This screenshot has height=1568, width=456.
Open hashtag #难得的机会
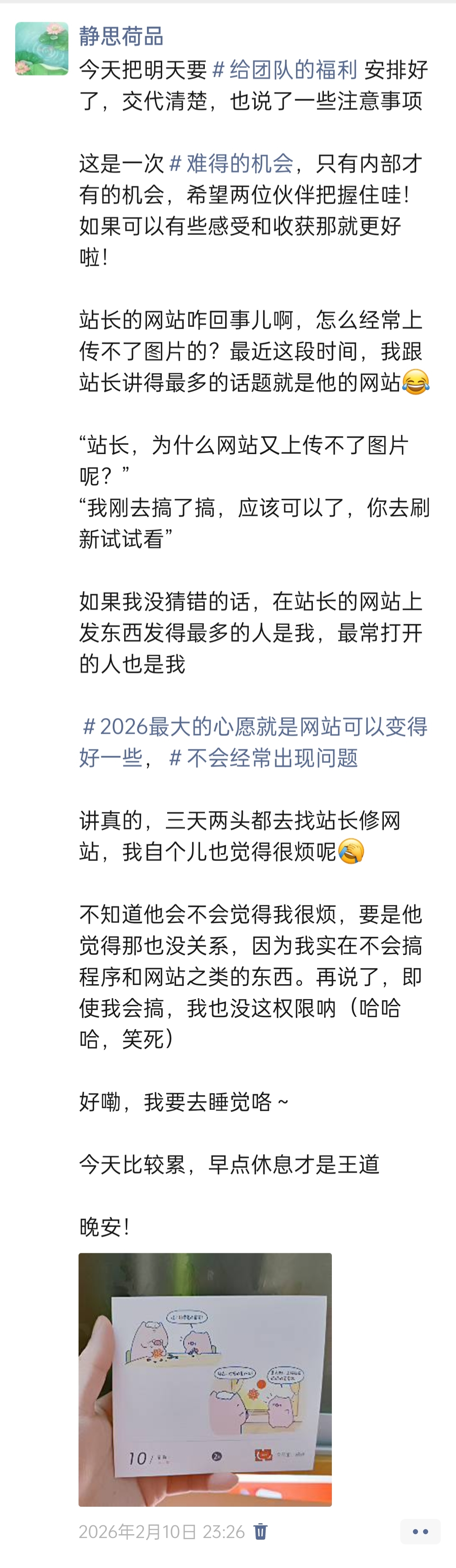(x=231, y=164)
